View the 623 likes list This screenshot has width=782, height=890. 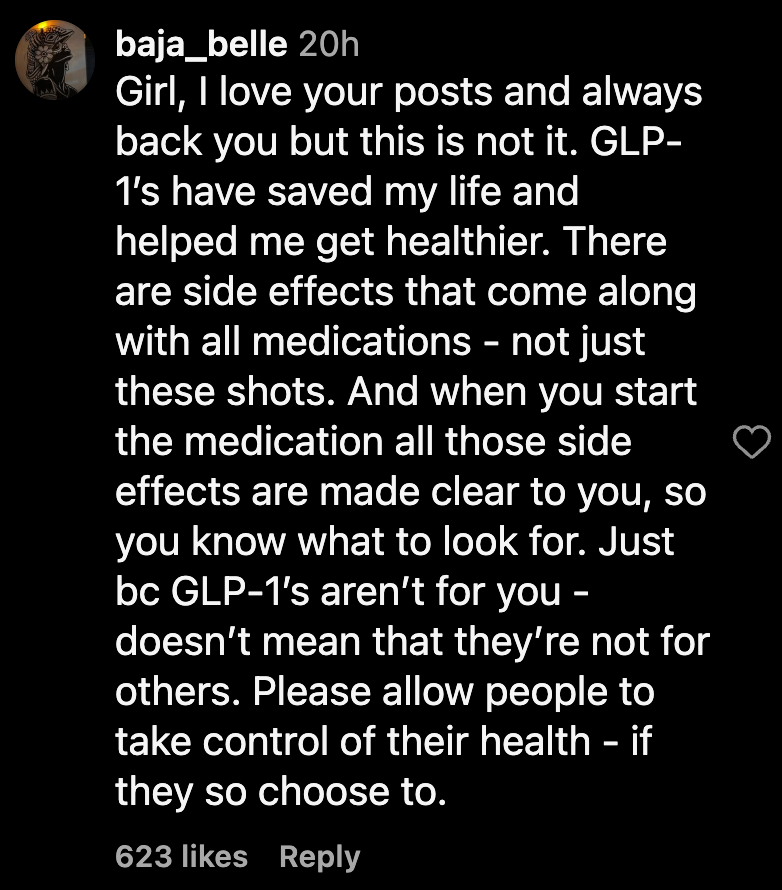click(181, 857)
